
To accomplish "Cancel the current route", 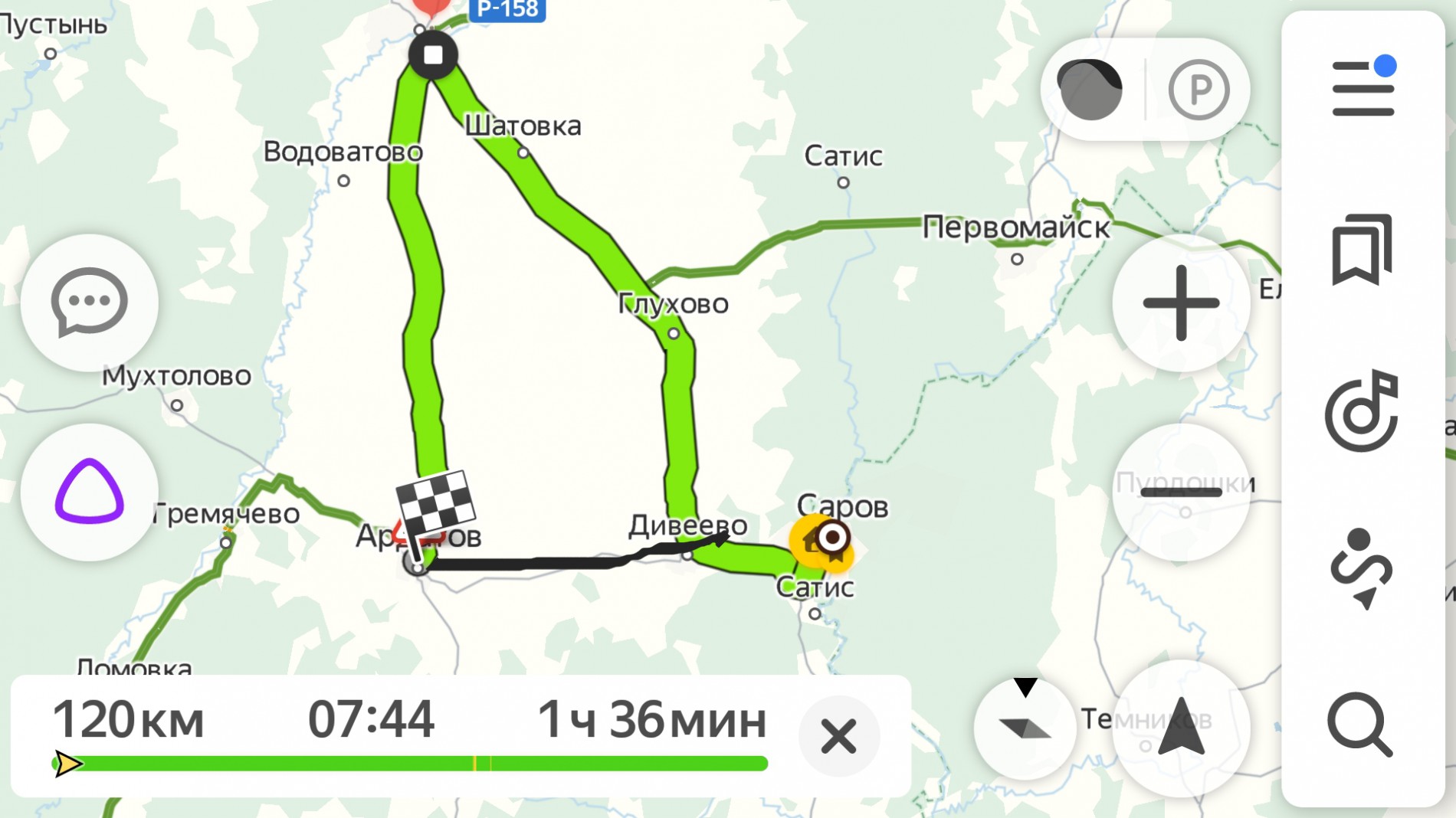I will pos(838,737).
